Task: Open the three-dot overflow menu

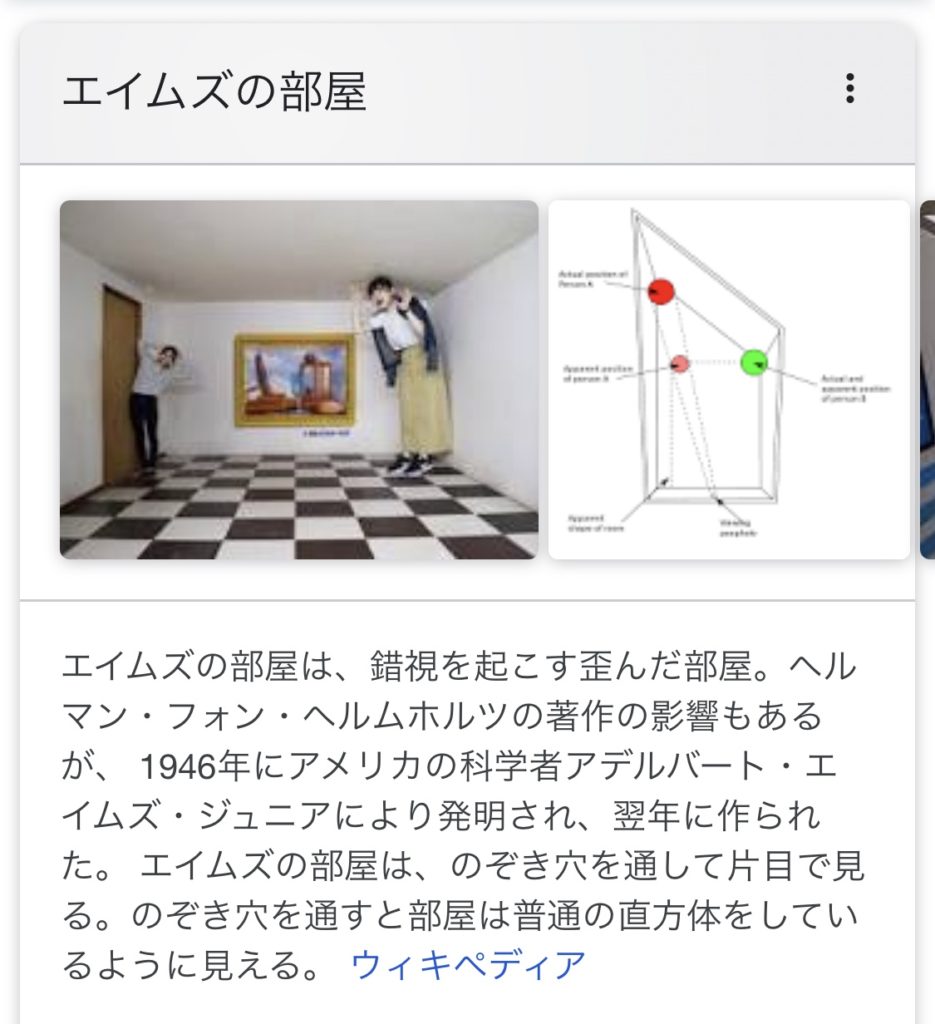Action: pyautogui.click(x=849, y=89)
